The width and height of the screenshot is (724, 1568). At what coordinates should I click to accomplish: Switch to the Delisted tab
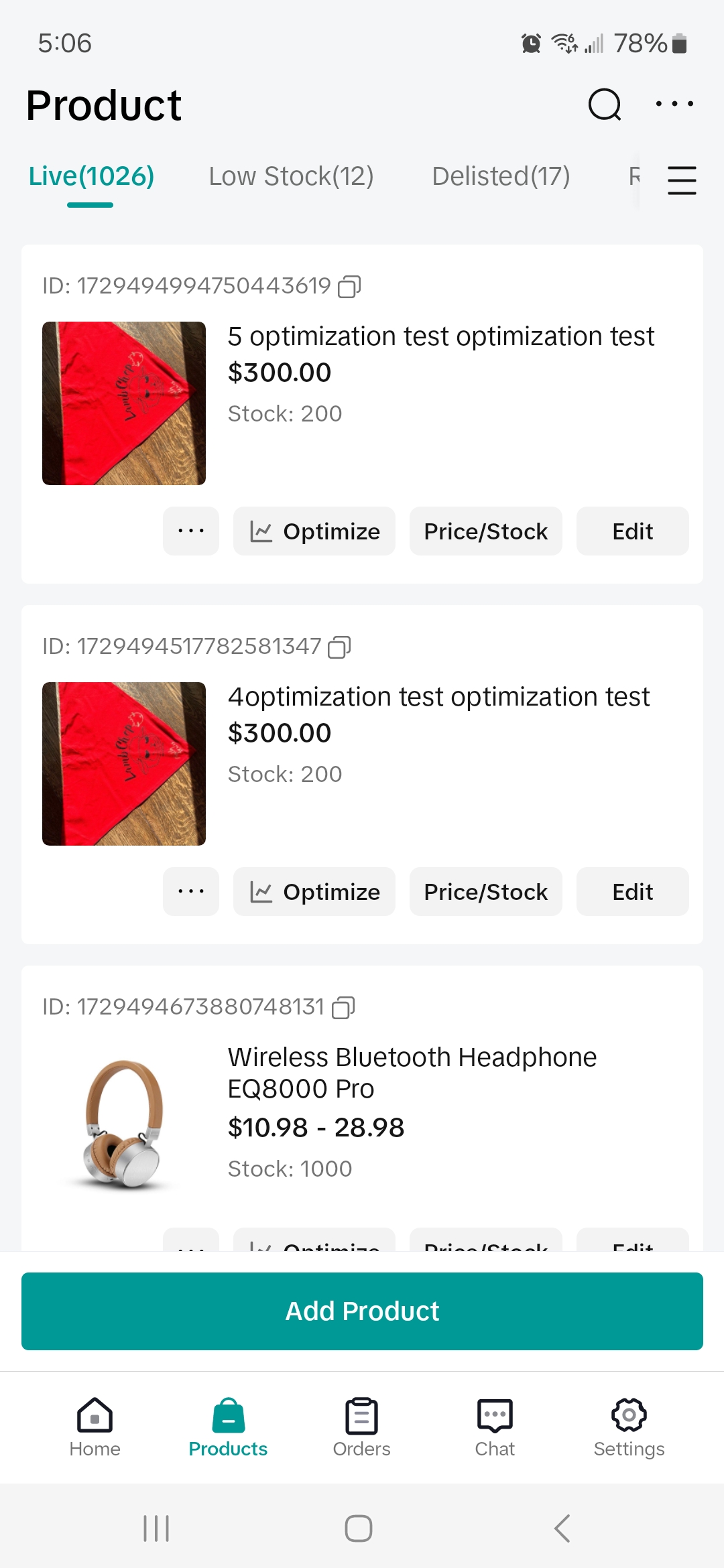(501, 177)
